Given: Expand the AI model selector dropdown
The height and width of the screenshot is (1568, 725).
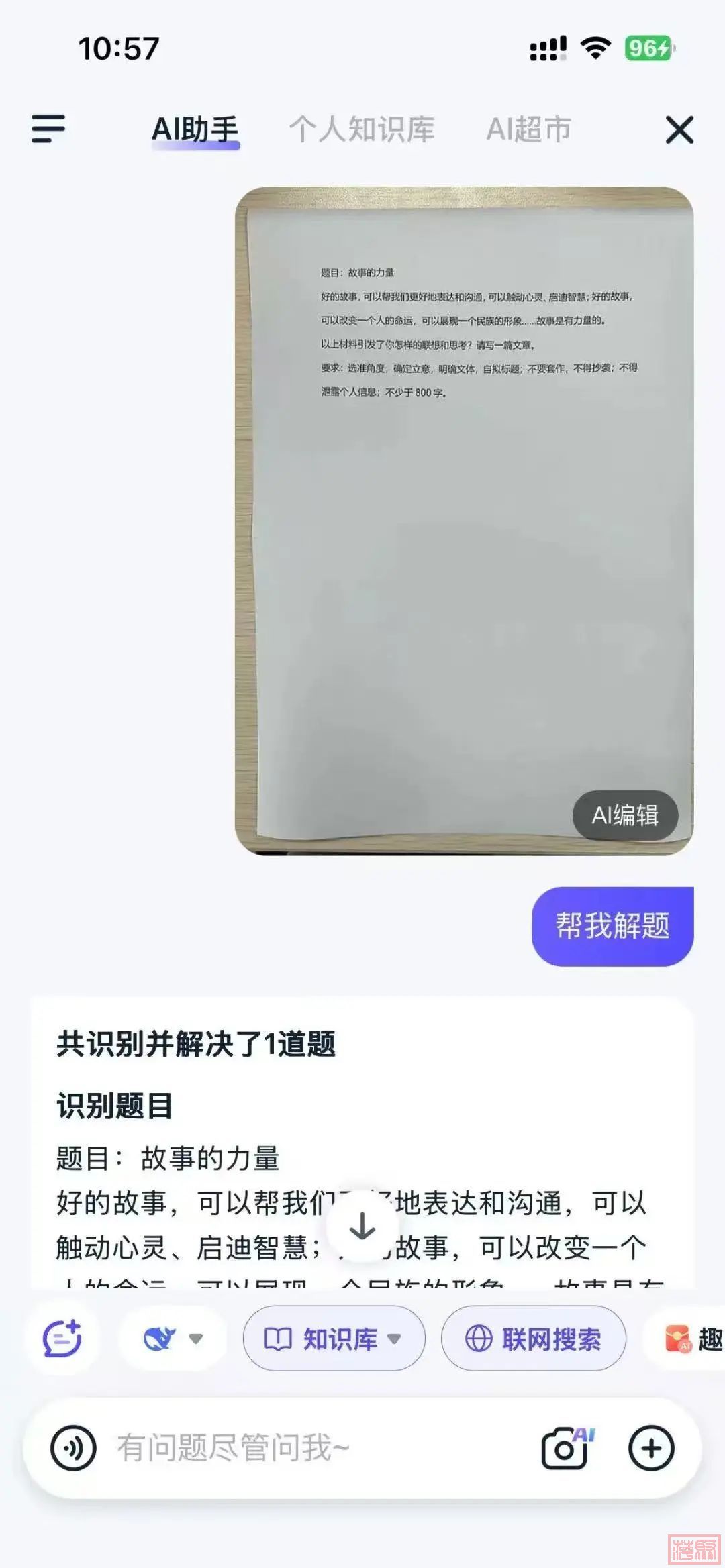Looking at the screenshot, I should 173,1339.
